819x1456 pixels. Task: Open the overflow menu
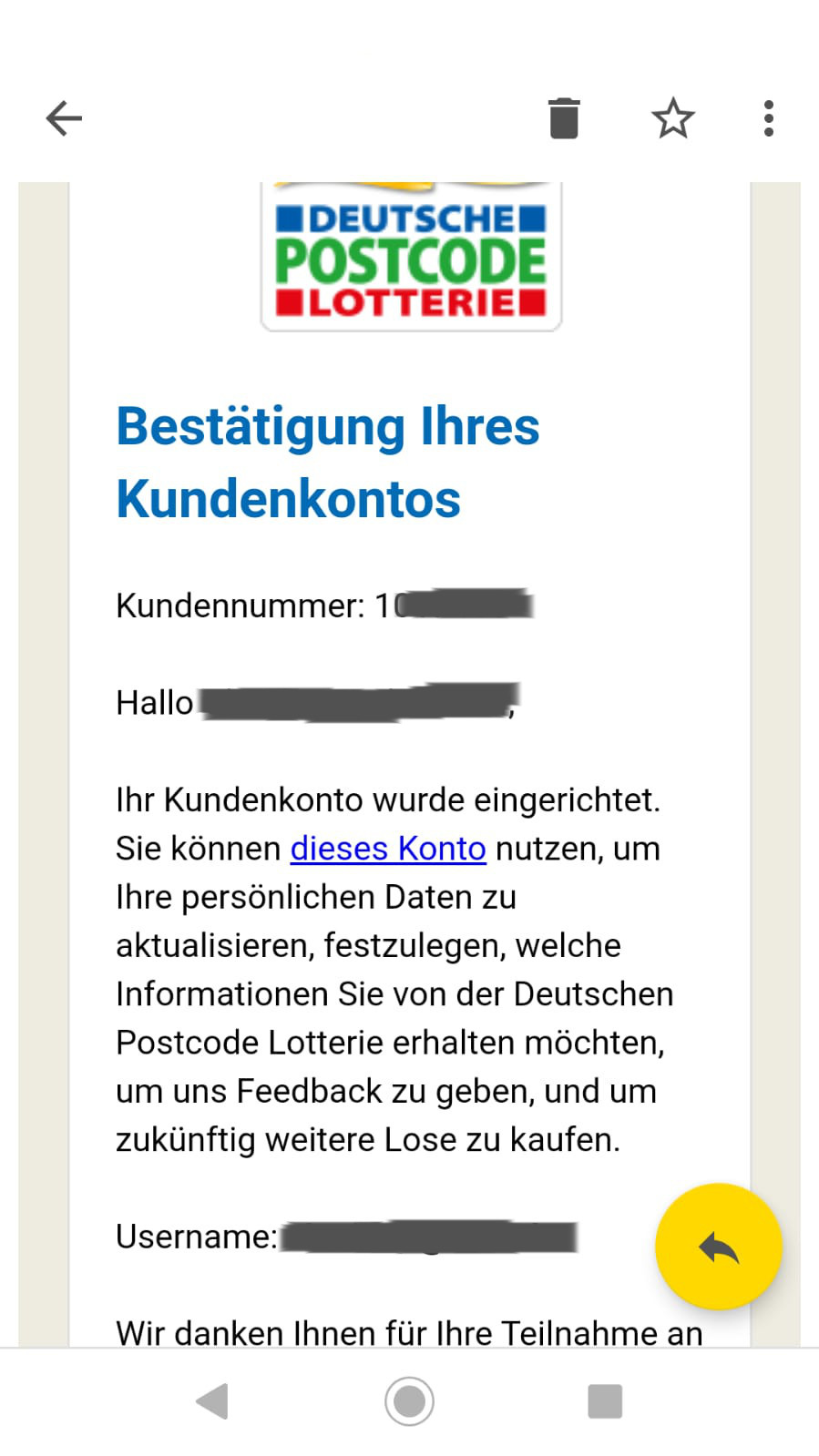(769, 118)
